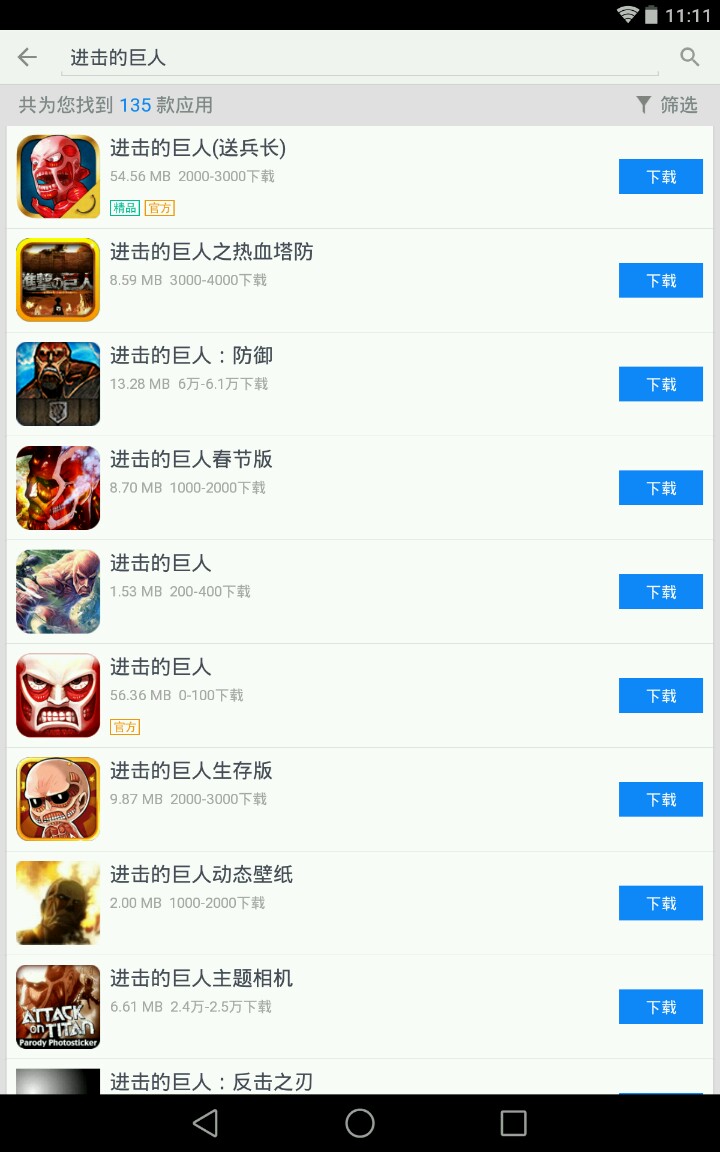Download the 1.53 MB 进击的巨人 app
720x1152 pixels.
tap(660, 593)
